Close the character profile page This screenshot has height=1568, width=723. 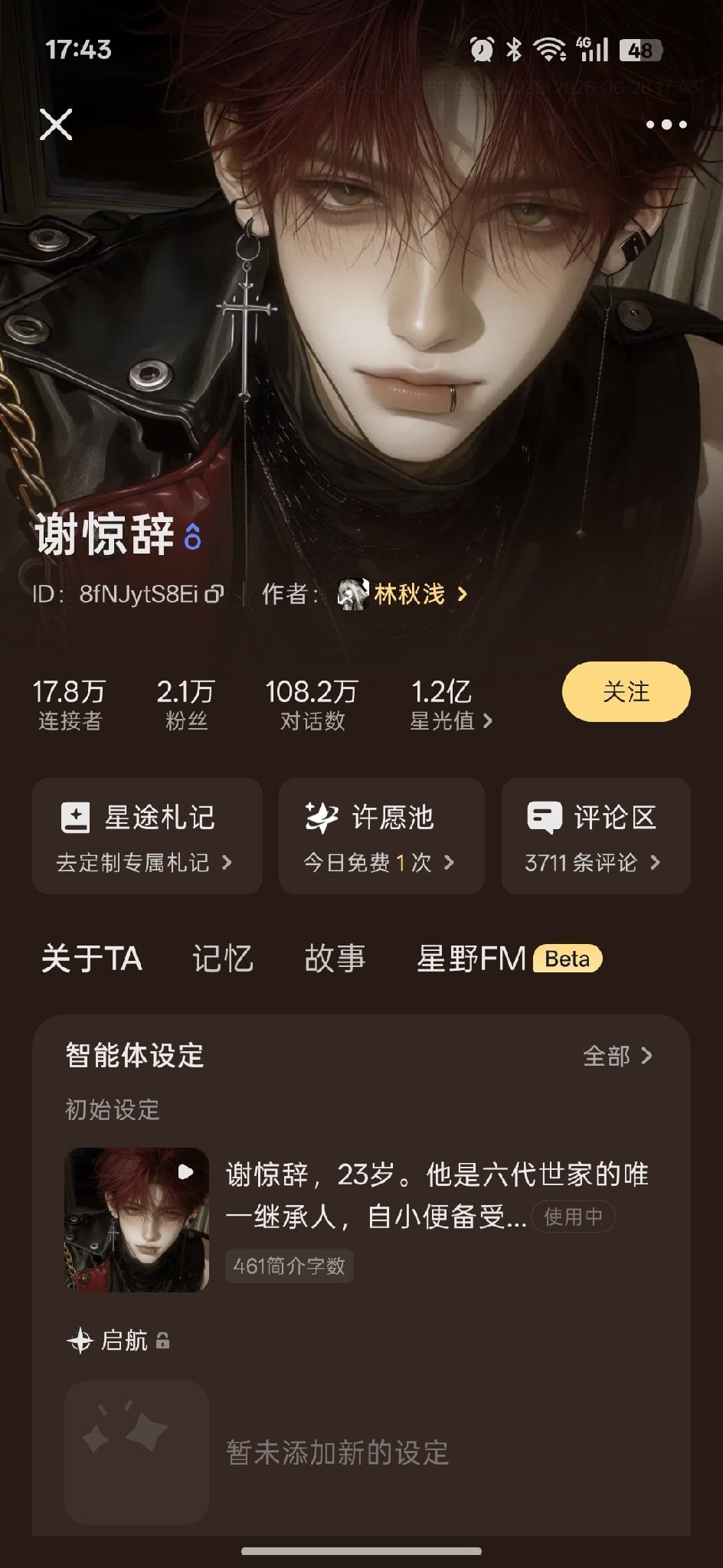(x=56, y=124)
